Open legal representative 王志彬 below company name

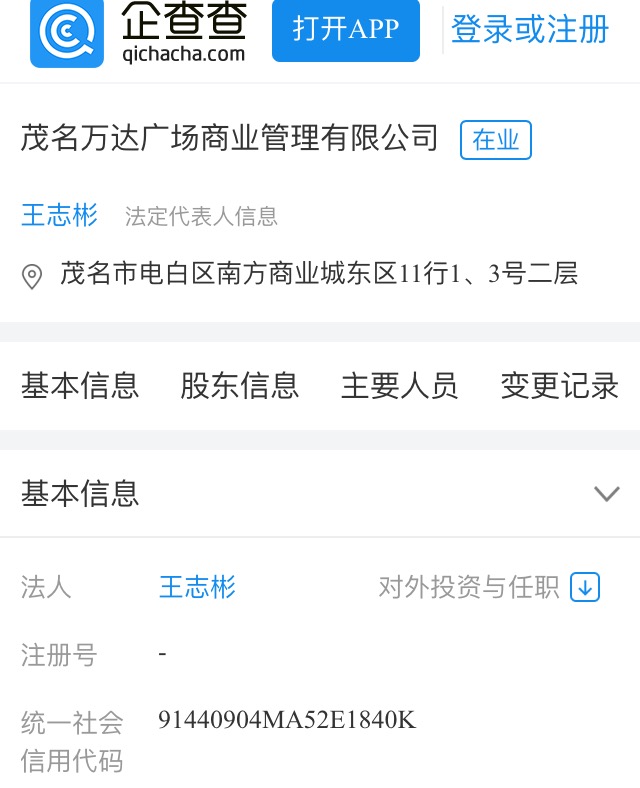point(60,215)
